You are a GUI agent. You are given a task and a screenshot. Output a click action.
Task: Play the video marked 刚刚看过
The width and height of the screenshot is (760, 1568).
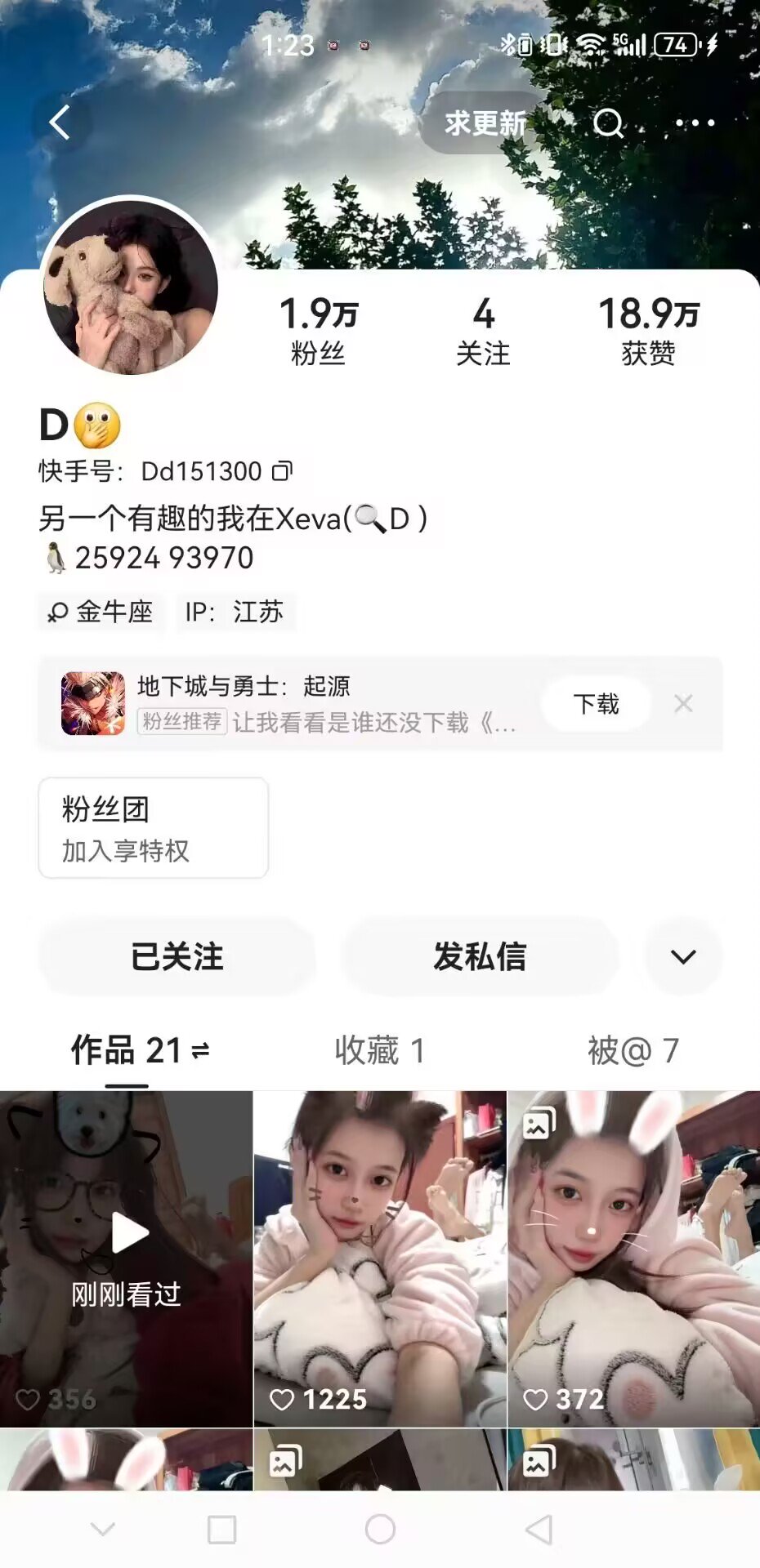click(127, 1258)
